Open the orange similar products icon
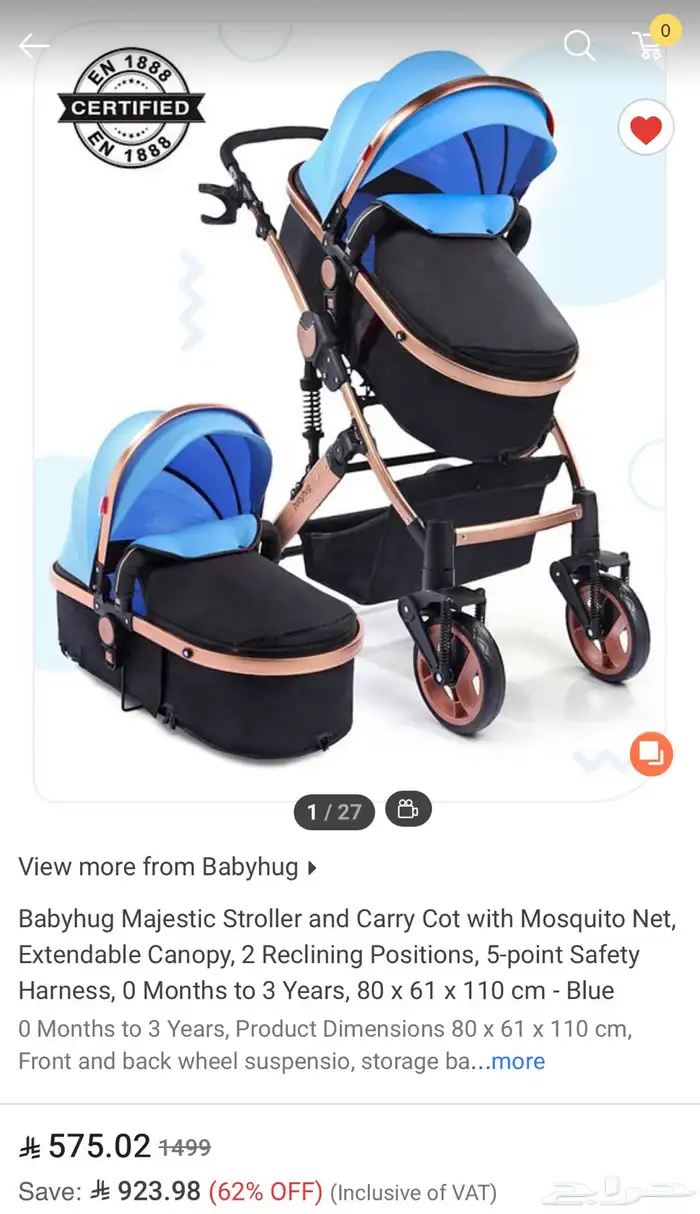 651,753
